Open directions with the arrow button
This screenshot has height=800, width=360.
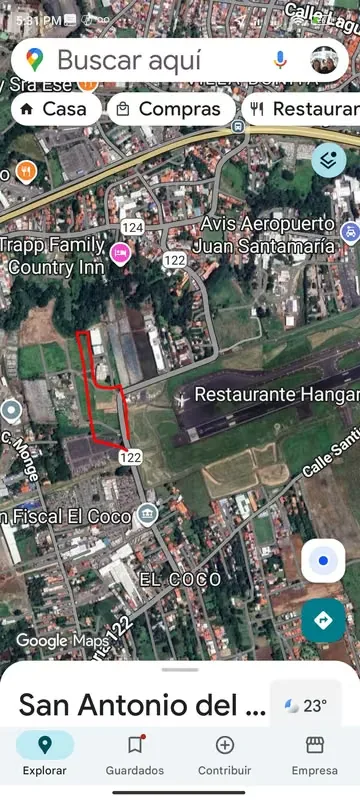[323, 620]
